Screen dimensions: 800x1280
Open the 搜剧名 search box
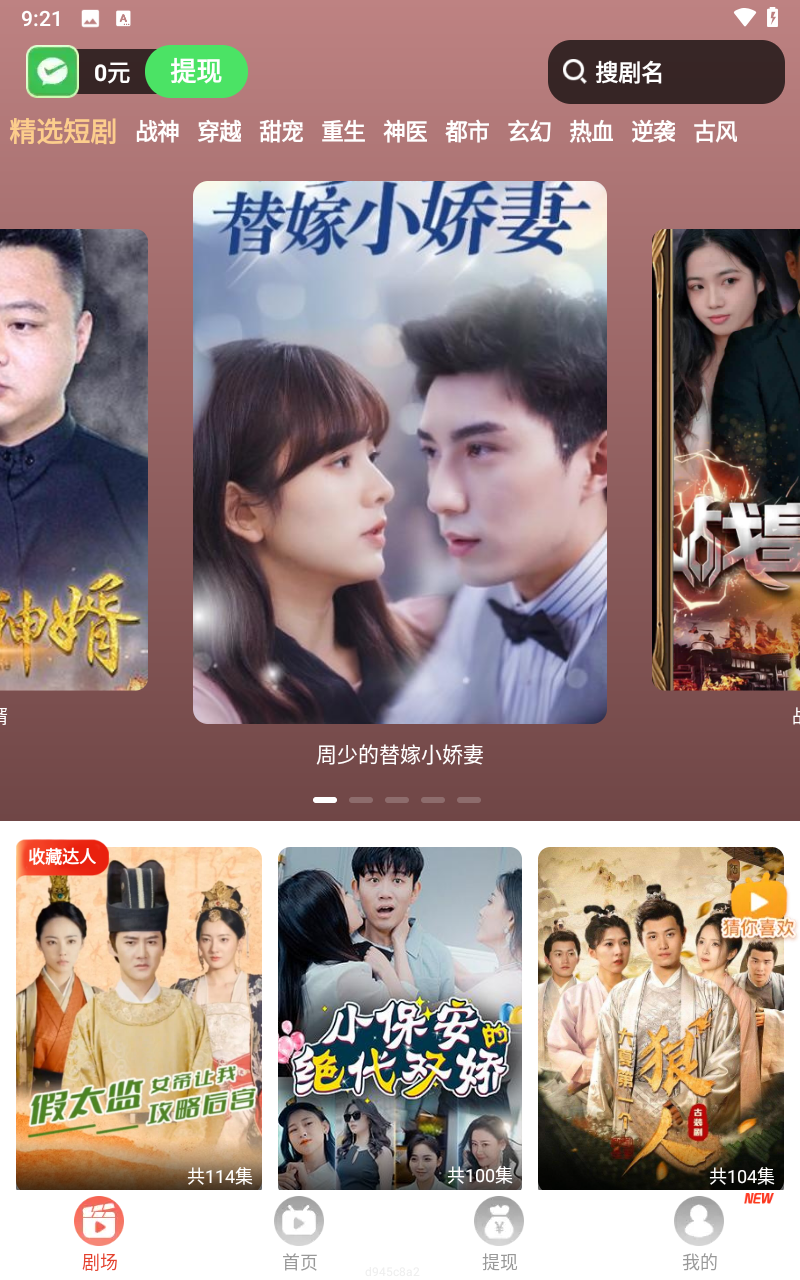[666, 72]
